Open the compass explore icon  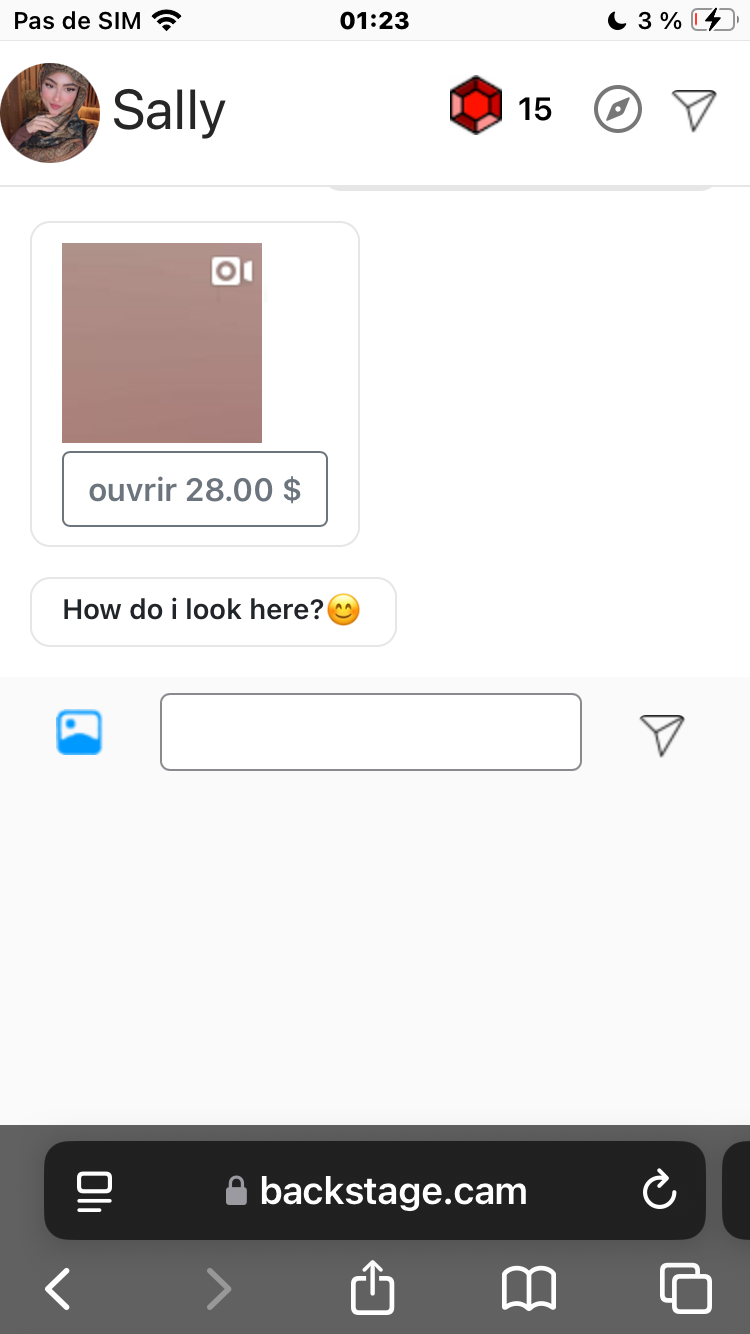[617, 109]
